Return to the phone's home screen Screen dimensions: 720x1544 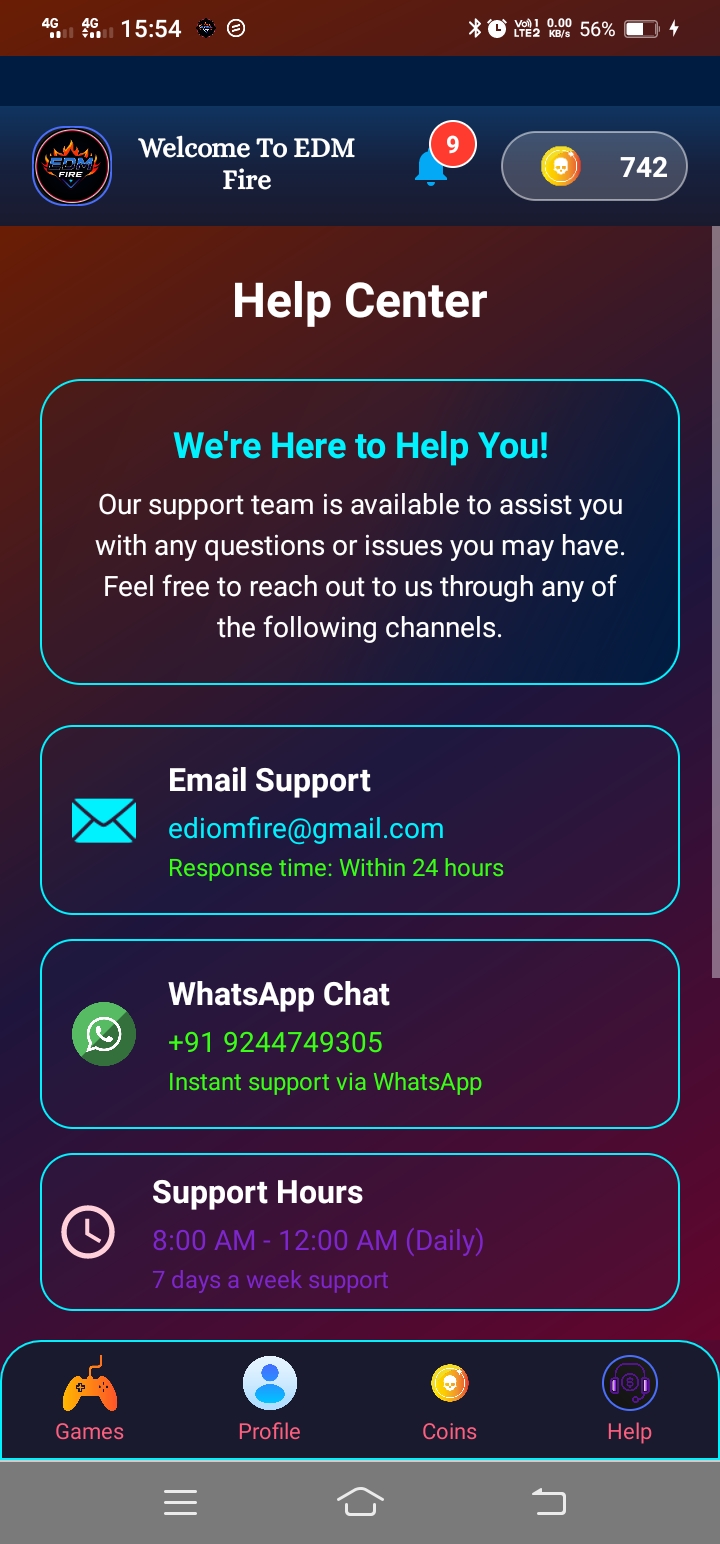(x=360, y=1501)
